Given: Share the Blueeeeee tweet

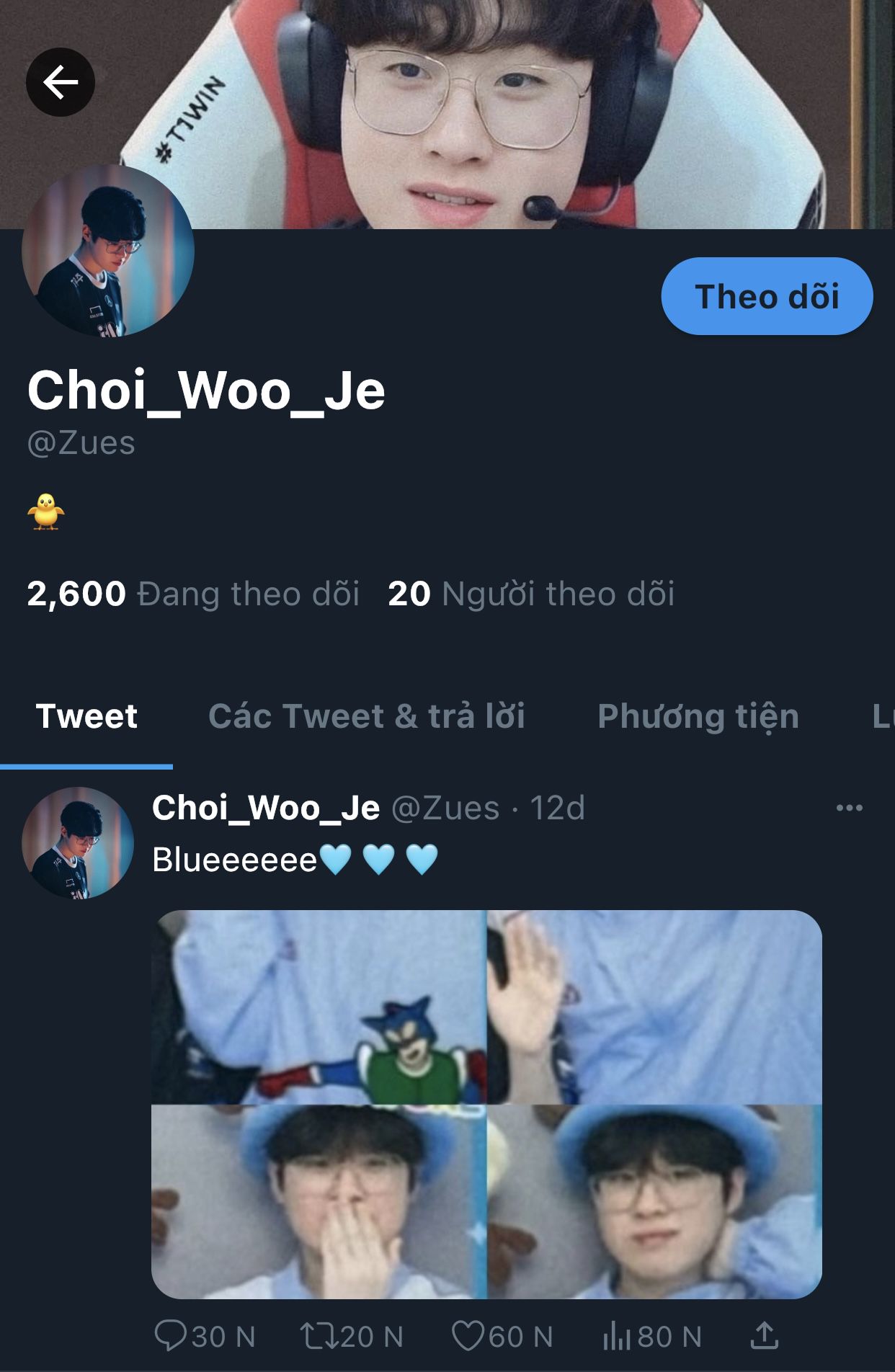Looking at the screenshot, I should 764,1336.
